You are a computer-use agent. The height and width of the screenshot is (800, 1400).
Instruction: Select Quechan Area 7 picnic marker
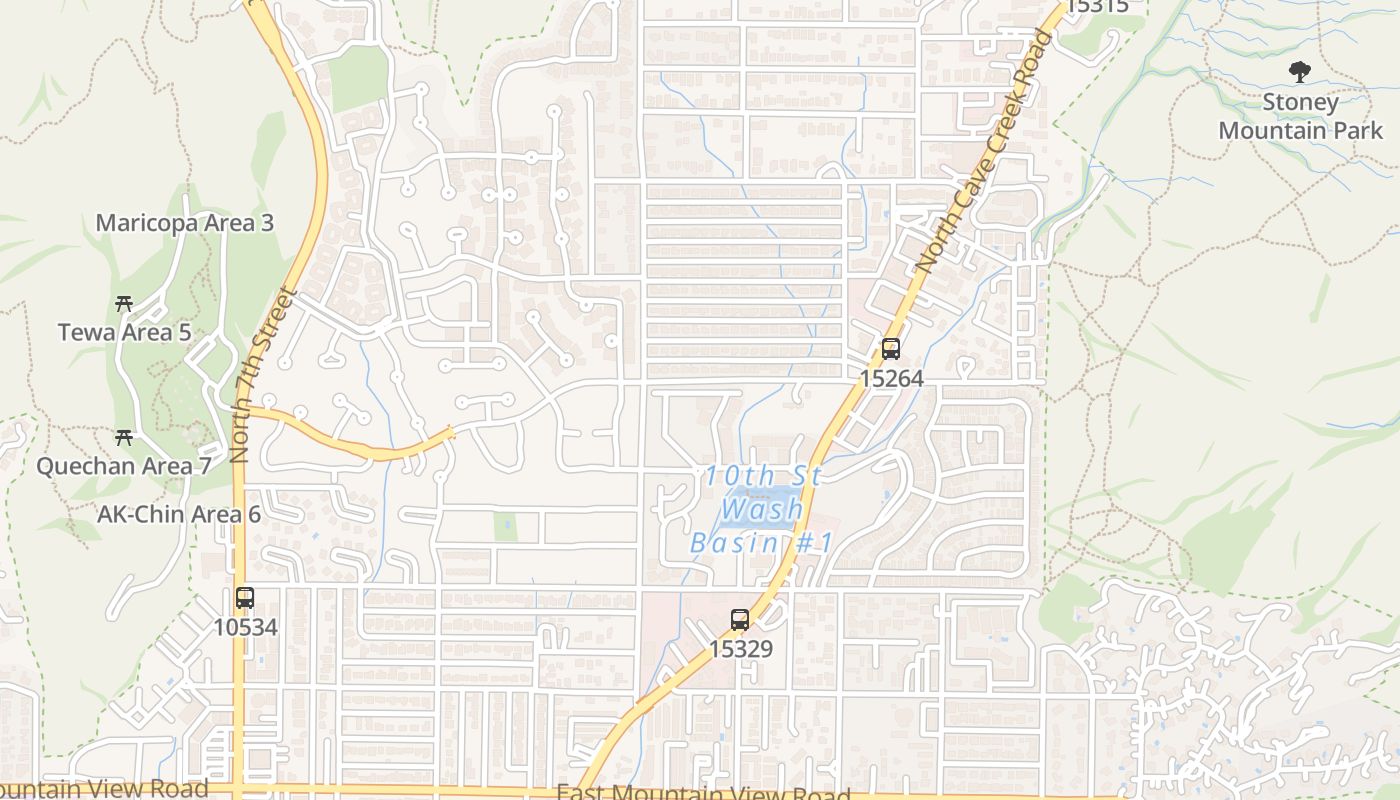(124, 437)
